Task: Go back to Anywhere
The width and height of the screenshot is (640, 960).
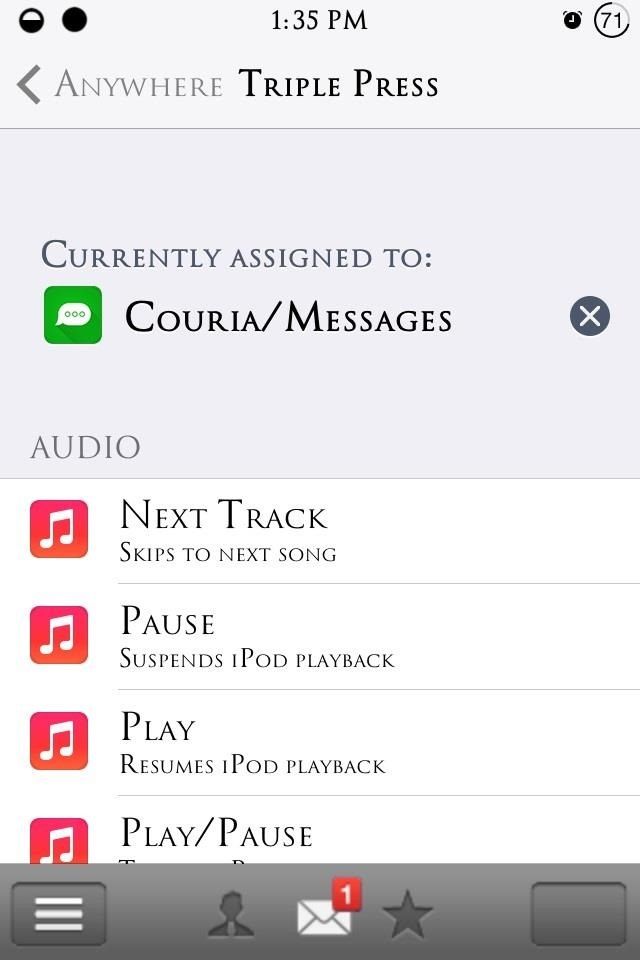Action: (120, 85)
